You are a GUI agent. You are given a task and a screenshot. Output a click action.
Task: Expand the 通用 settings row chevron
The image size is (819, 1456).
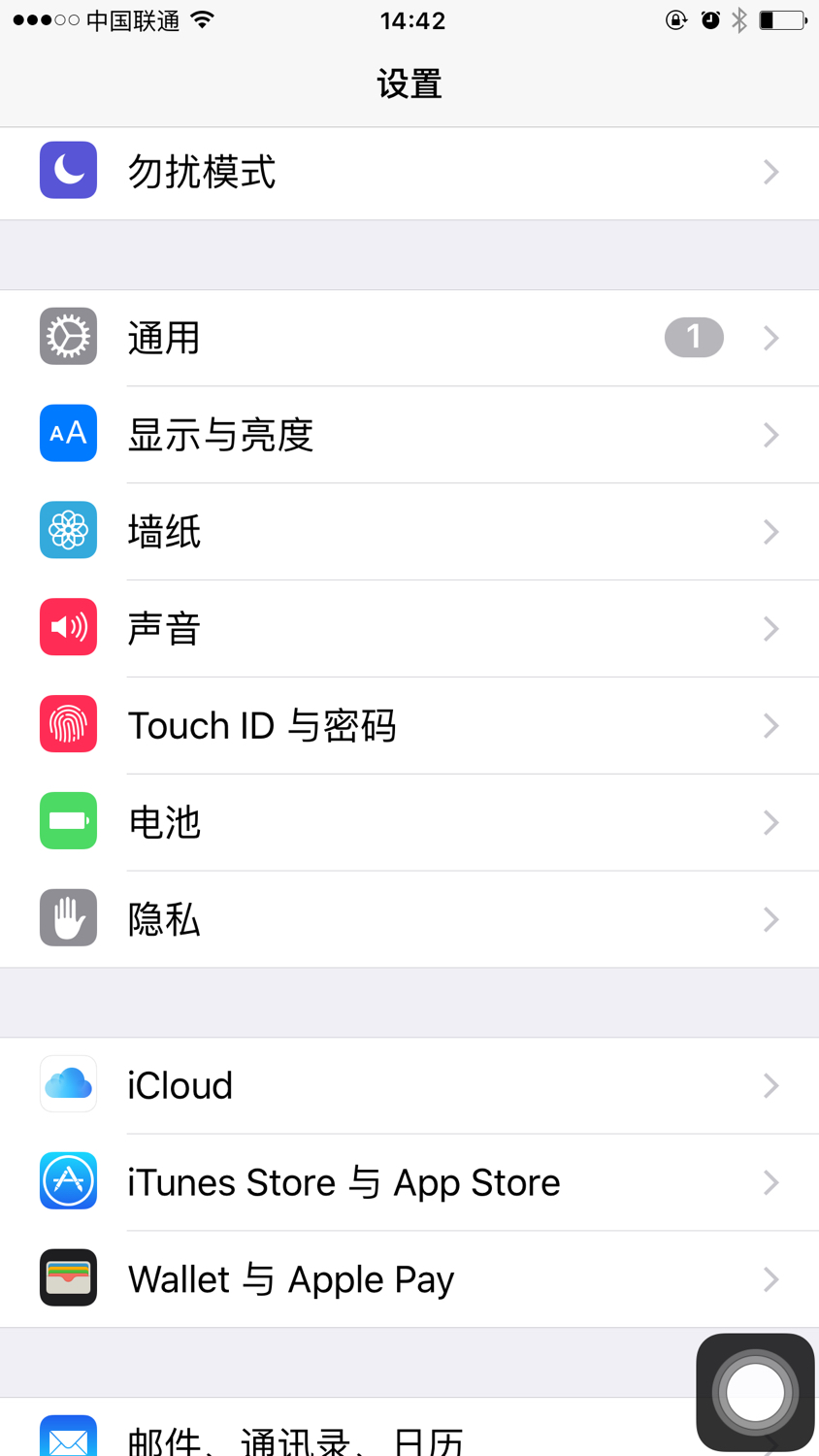pos(771,337)
